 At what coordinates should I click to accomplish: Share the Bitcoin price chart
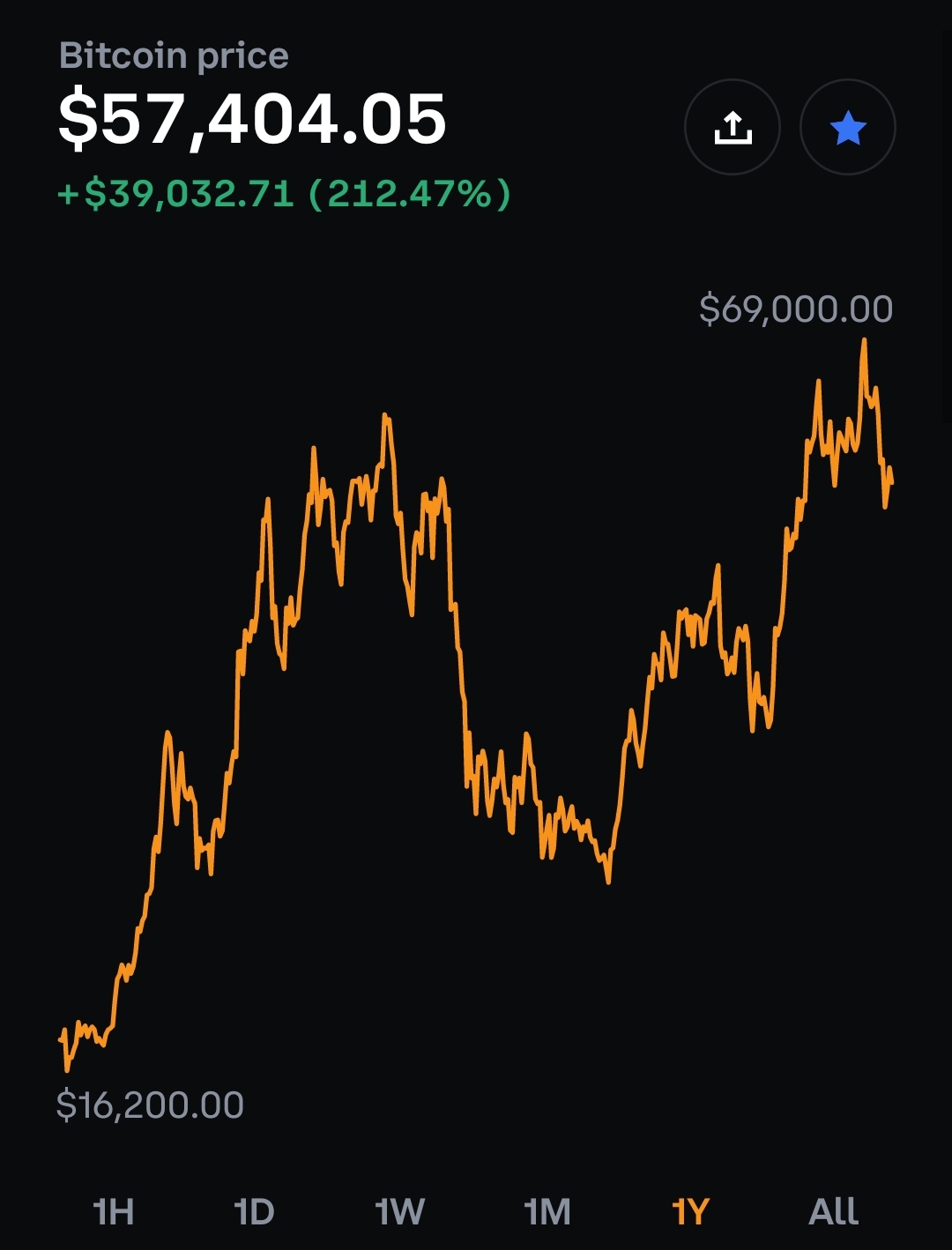[x=732, y=128]
